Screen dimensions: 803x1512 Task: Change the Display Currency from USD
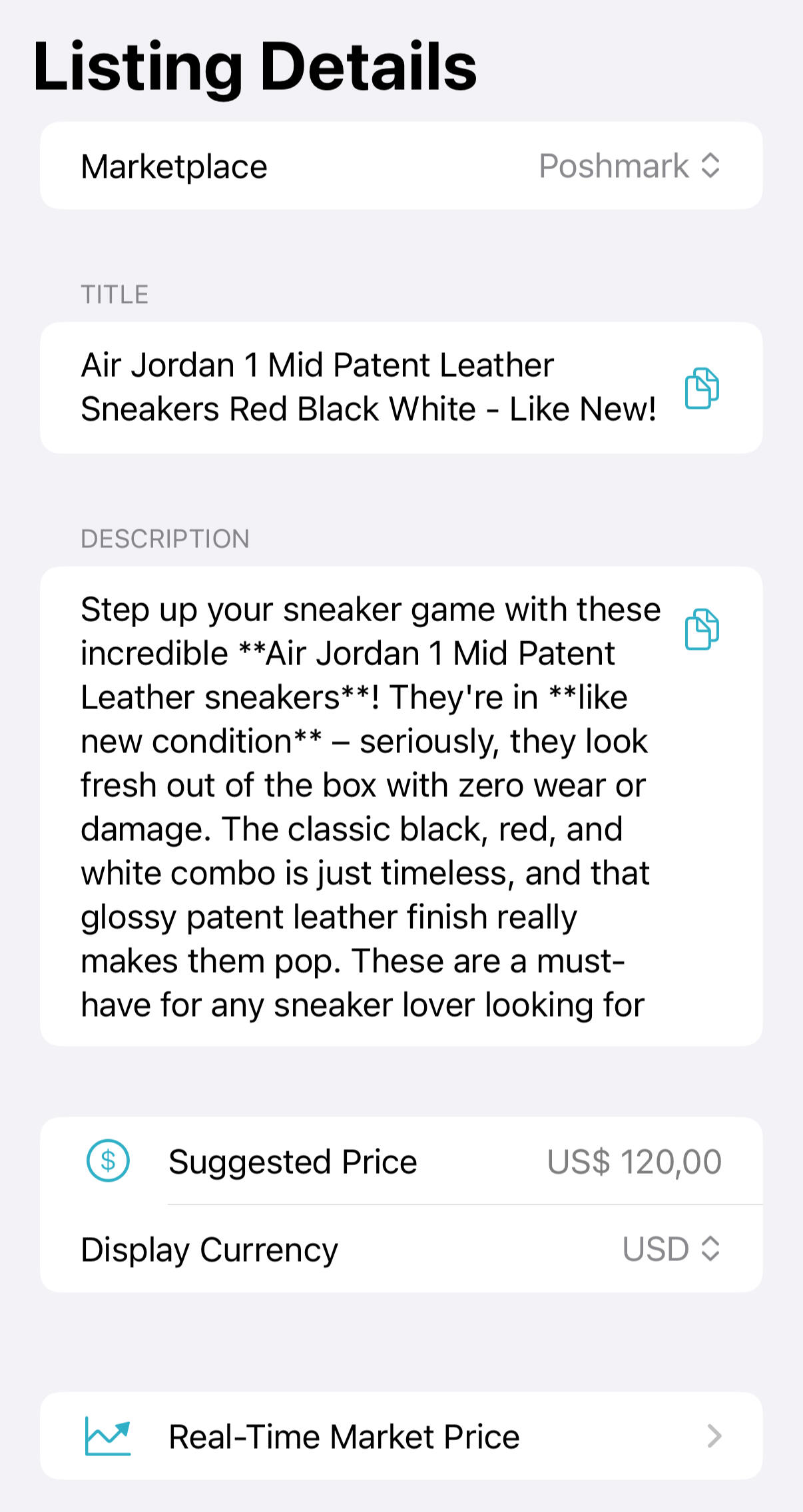(671, 1249)
